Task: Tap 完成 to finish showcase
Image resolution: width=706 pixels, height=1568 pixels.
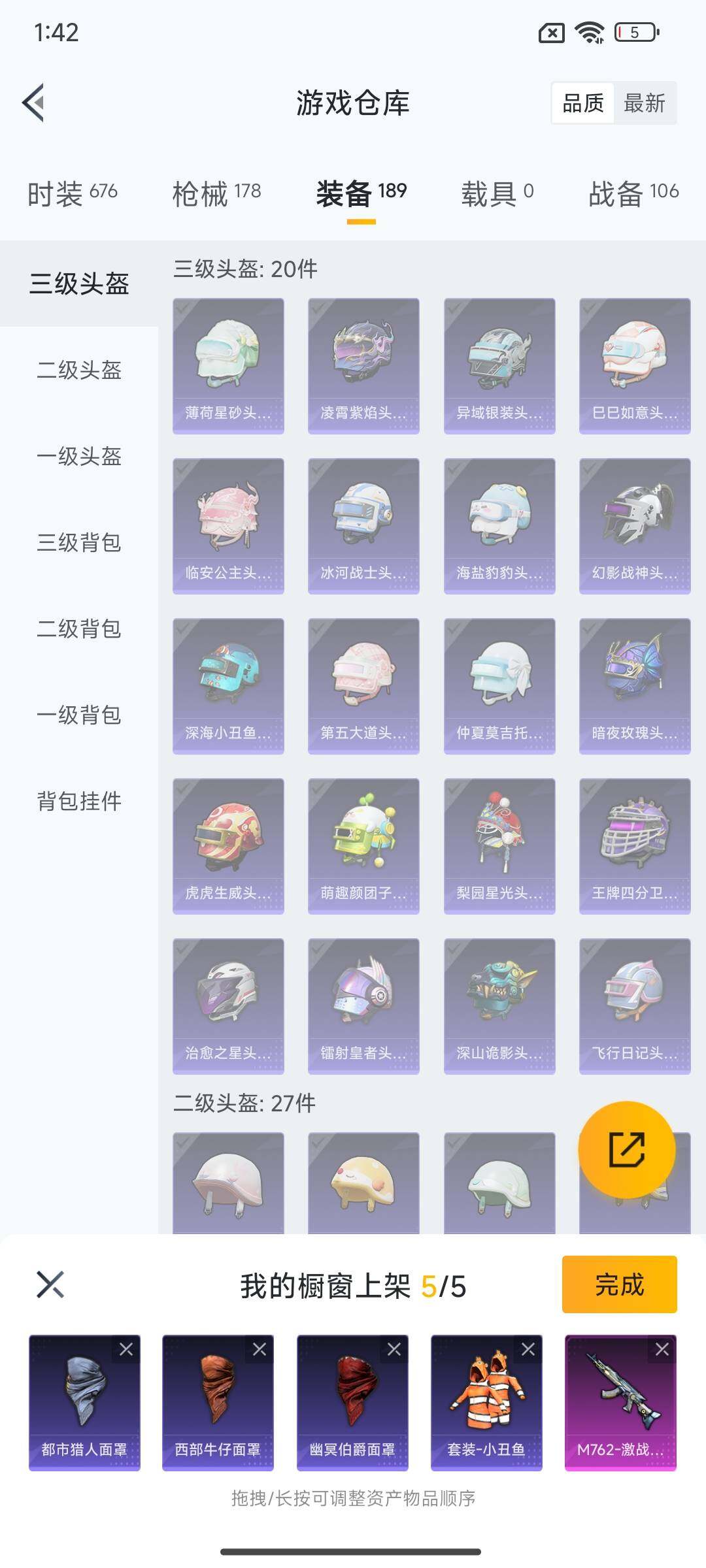Action: tap(618, 1284)
